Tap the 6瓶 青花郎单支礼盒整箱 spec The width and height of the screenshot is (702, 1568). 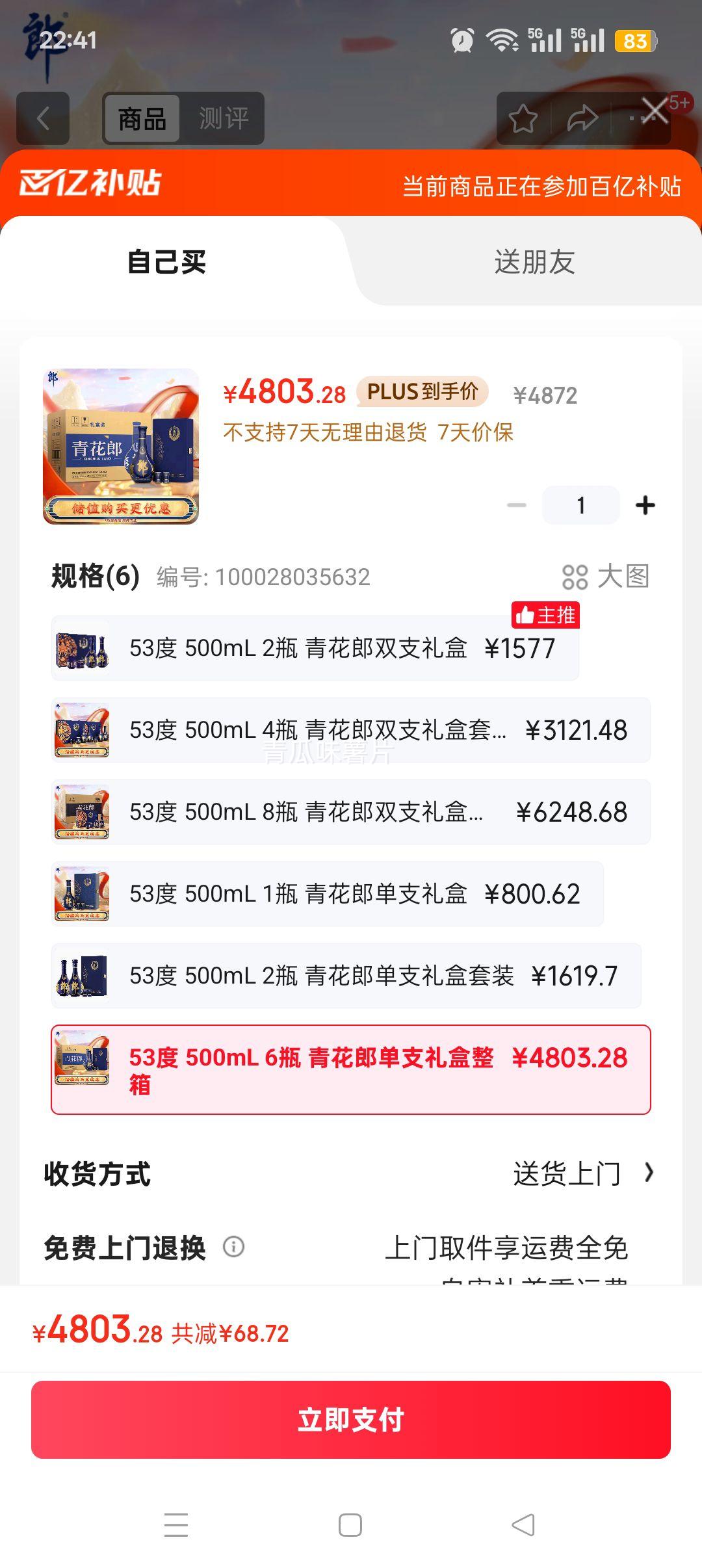351,1069
